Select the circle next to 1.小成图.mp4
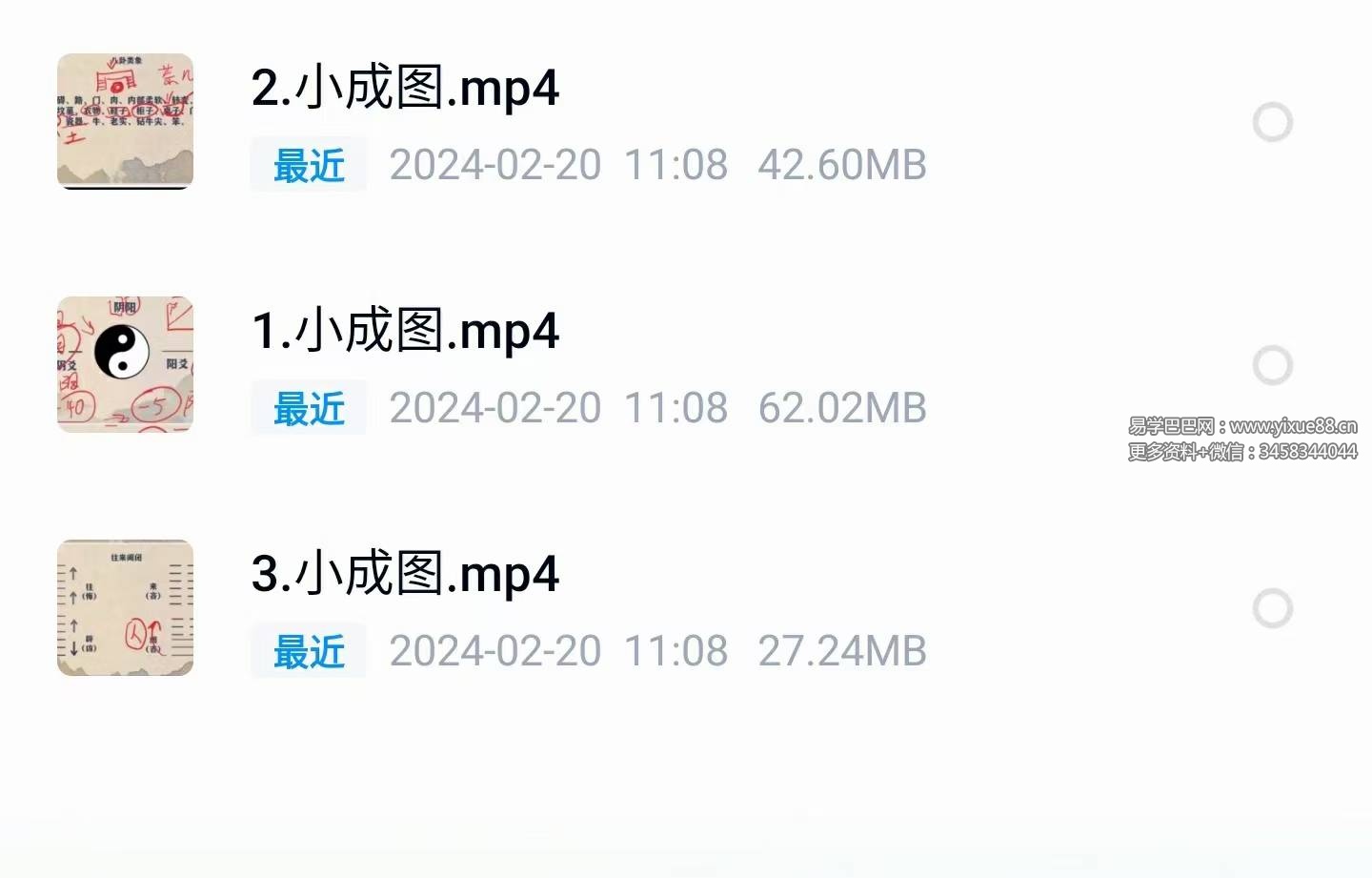 [x=1272, y=365]
